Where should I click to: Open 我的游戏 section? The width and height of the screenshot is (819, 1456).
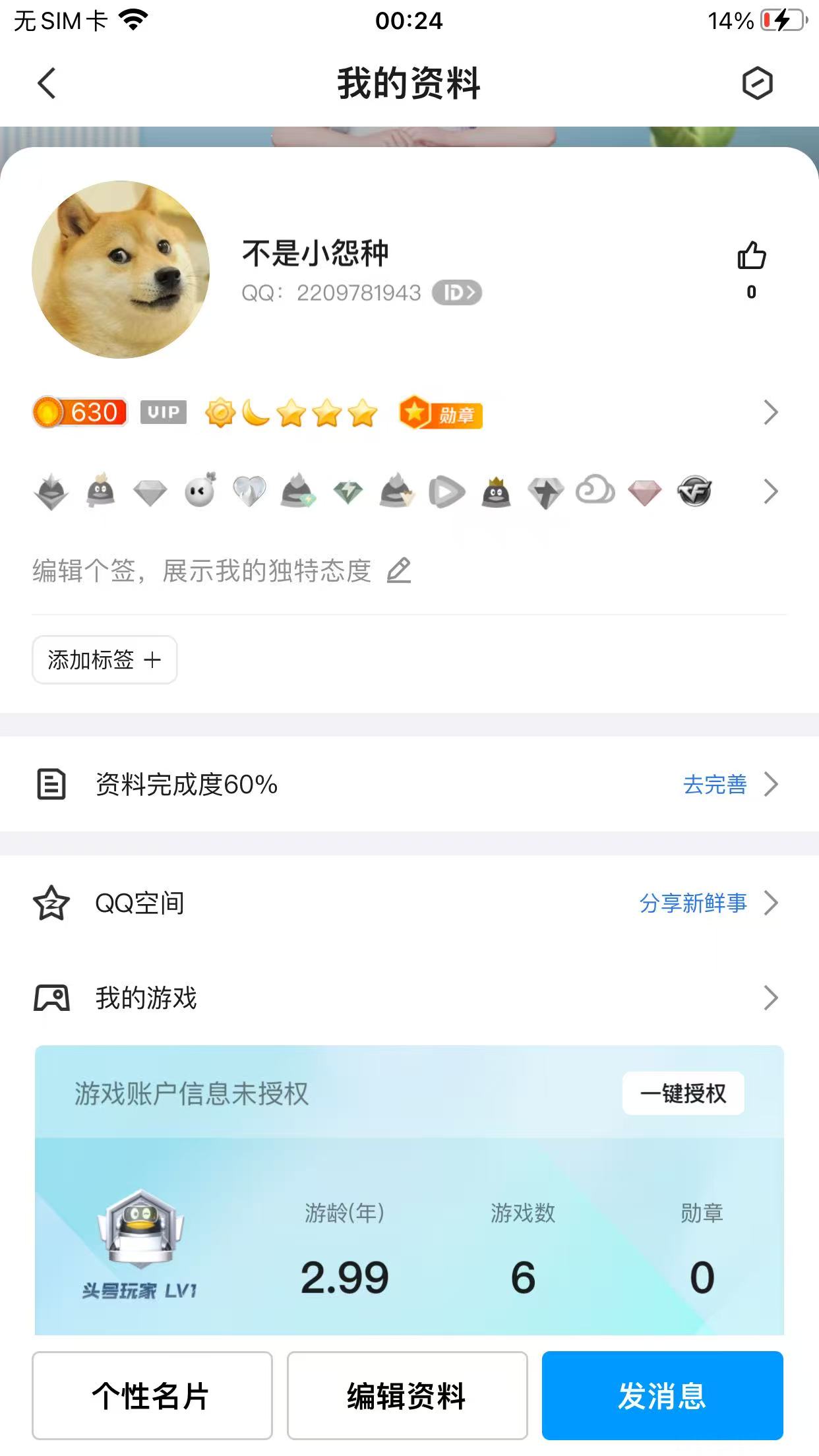point(409,998)
